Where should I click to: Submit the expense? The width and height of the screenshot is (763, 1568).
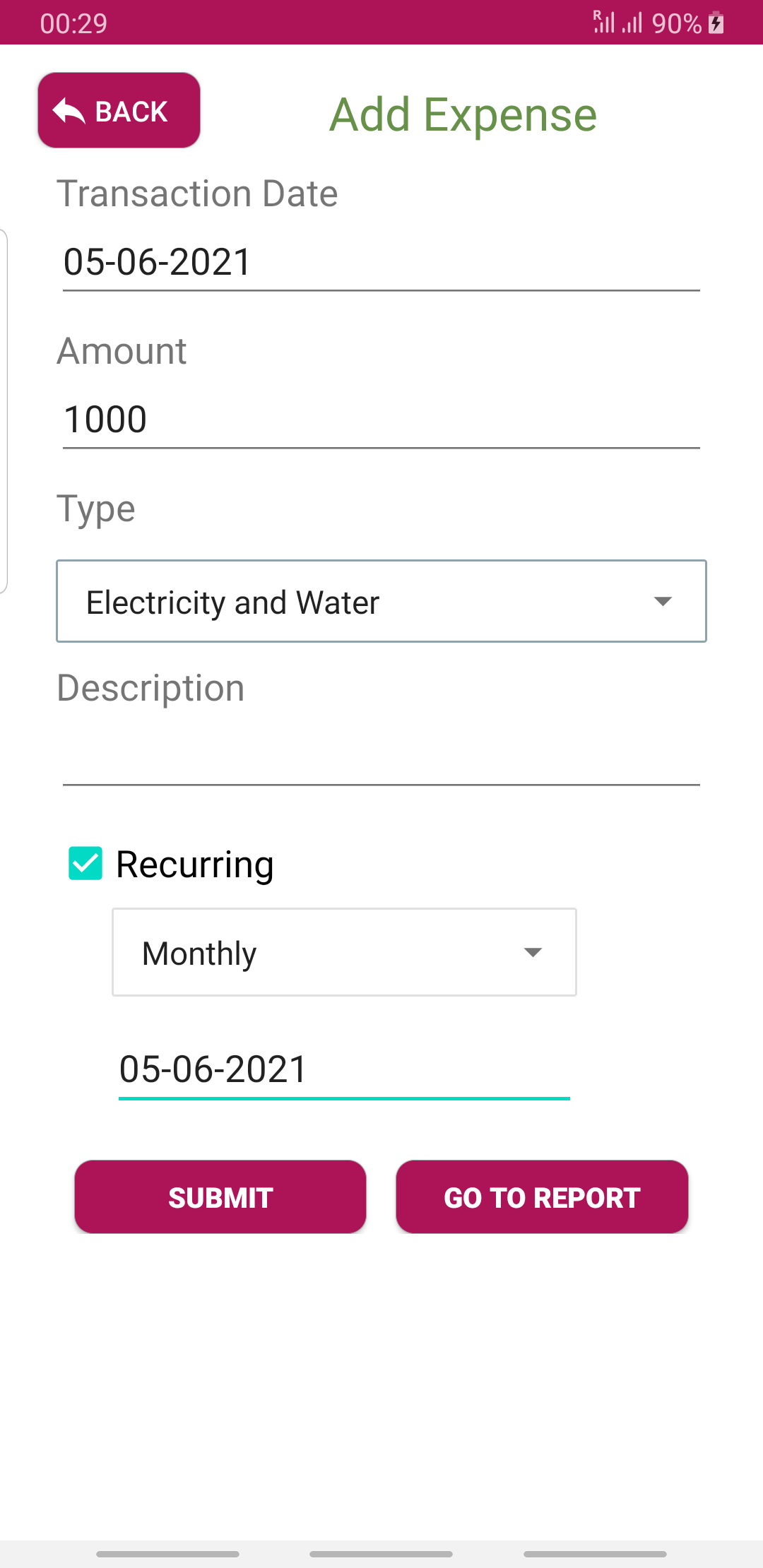coord(220,1196)
